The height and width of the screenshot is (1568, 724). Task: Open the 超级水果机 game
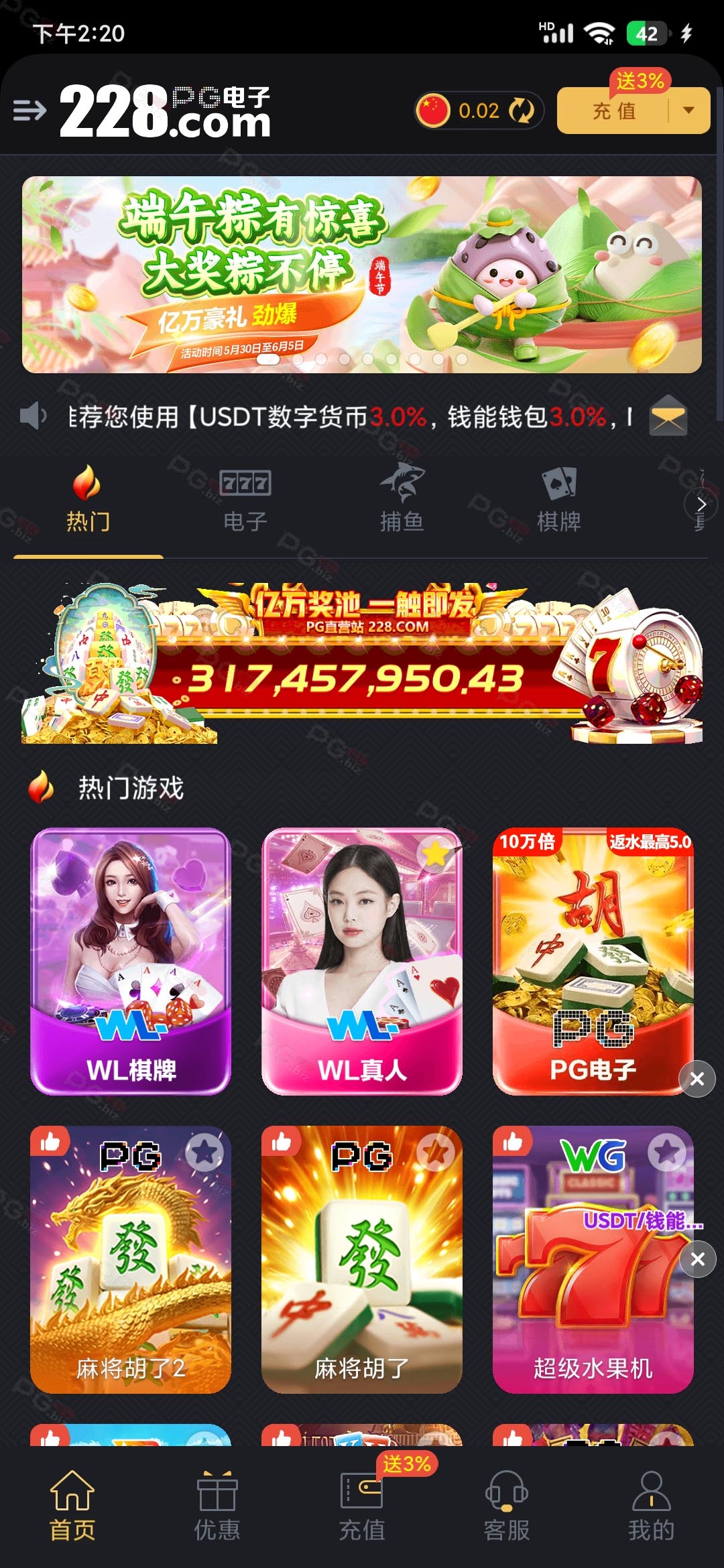593,1260
